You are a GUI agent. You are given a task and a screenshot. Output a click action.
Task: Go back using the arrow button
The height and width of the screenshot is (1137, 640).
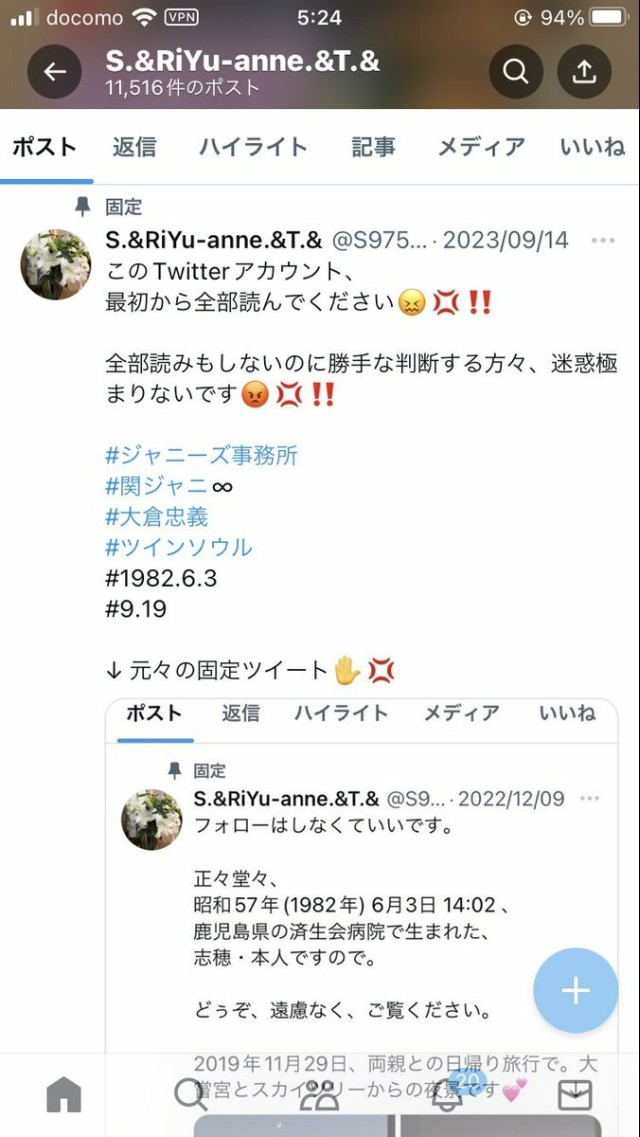(54, 71)
